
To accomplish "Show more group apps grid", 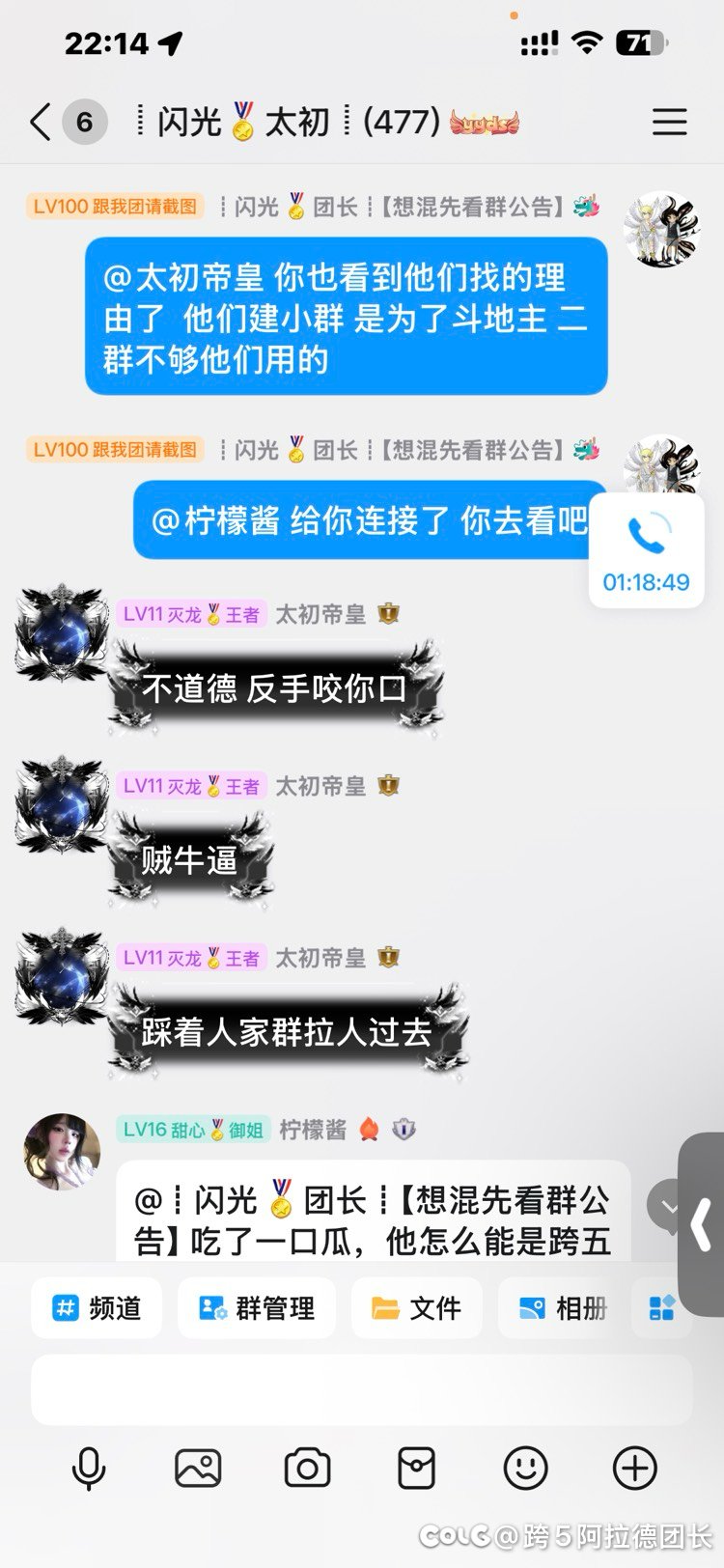I will (x=661, y=1308).
